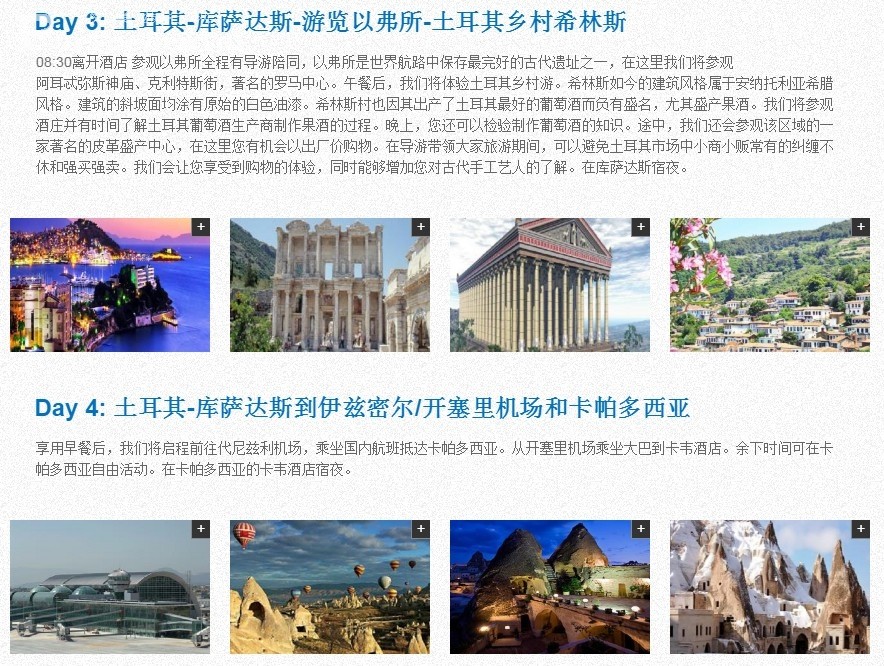The image size is (884, 666).
Task: Open the Ephesus Library of Celsus photo
Action: [330, 285]
